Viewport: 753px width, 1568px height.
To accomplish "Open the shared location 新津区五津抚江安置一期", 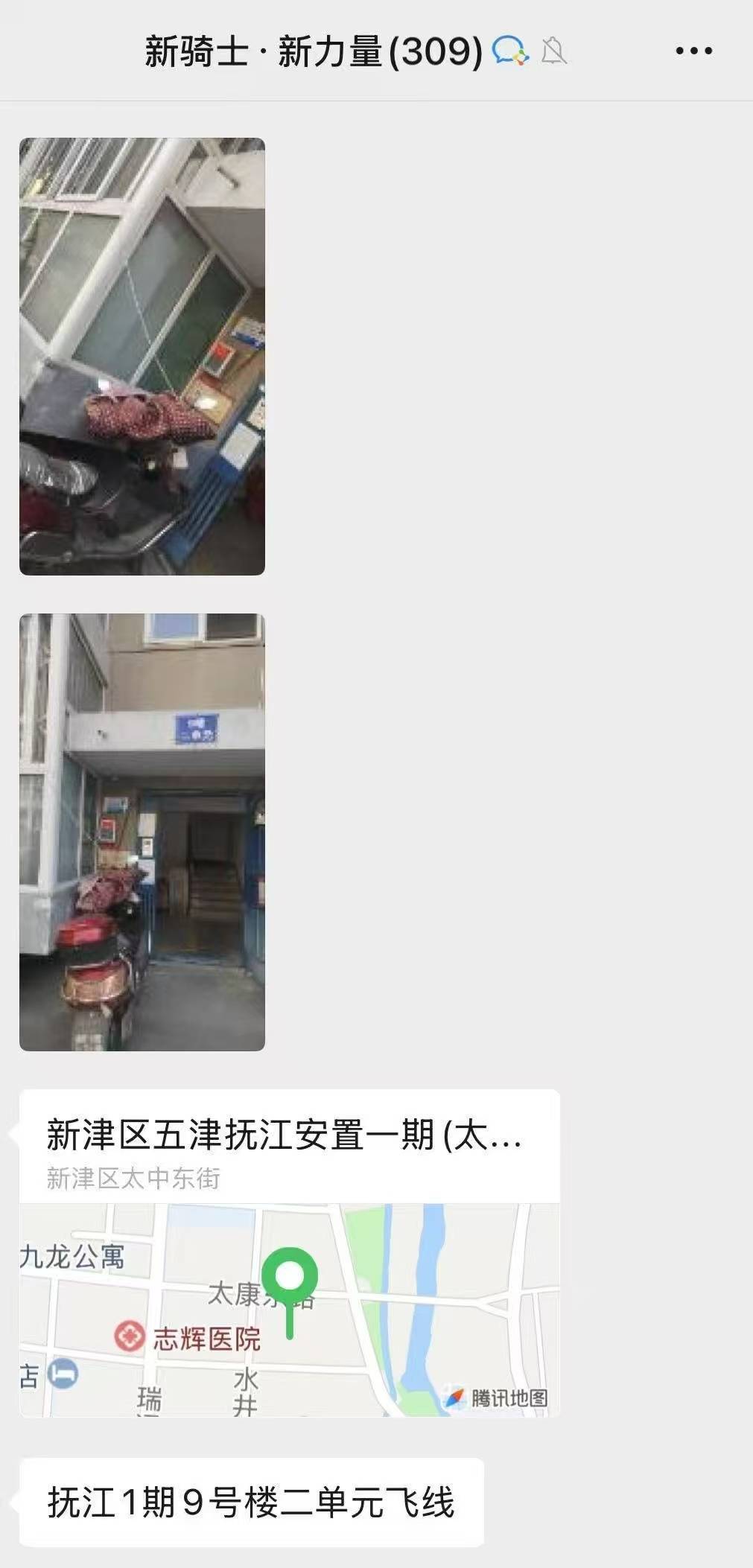I will click(289, 1252).
